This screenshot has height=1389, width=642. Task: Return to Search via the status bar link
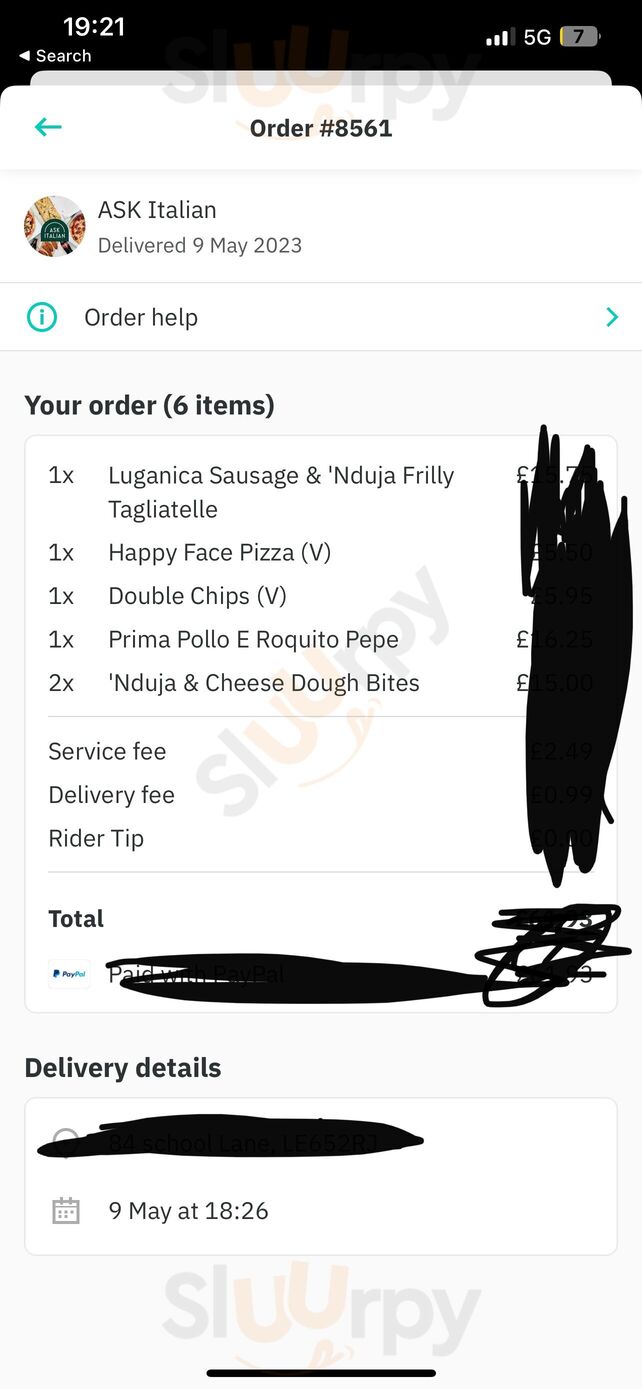[x=55, y=56]
